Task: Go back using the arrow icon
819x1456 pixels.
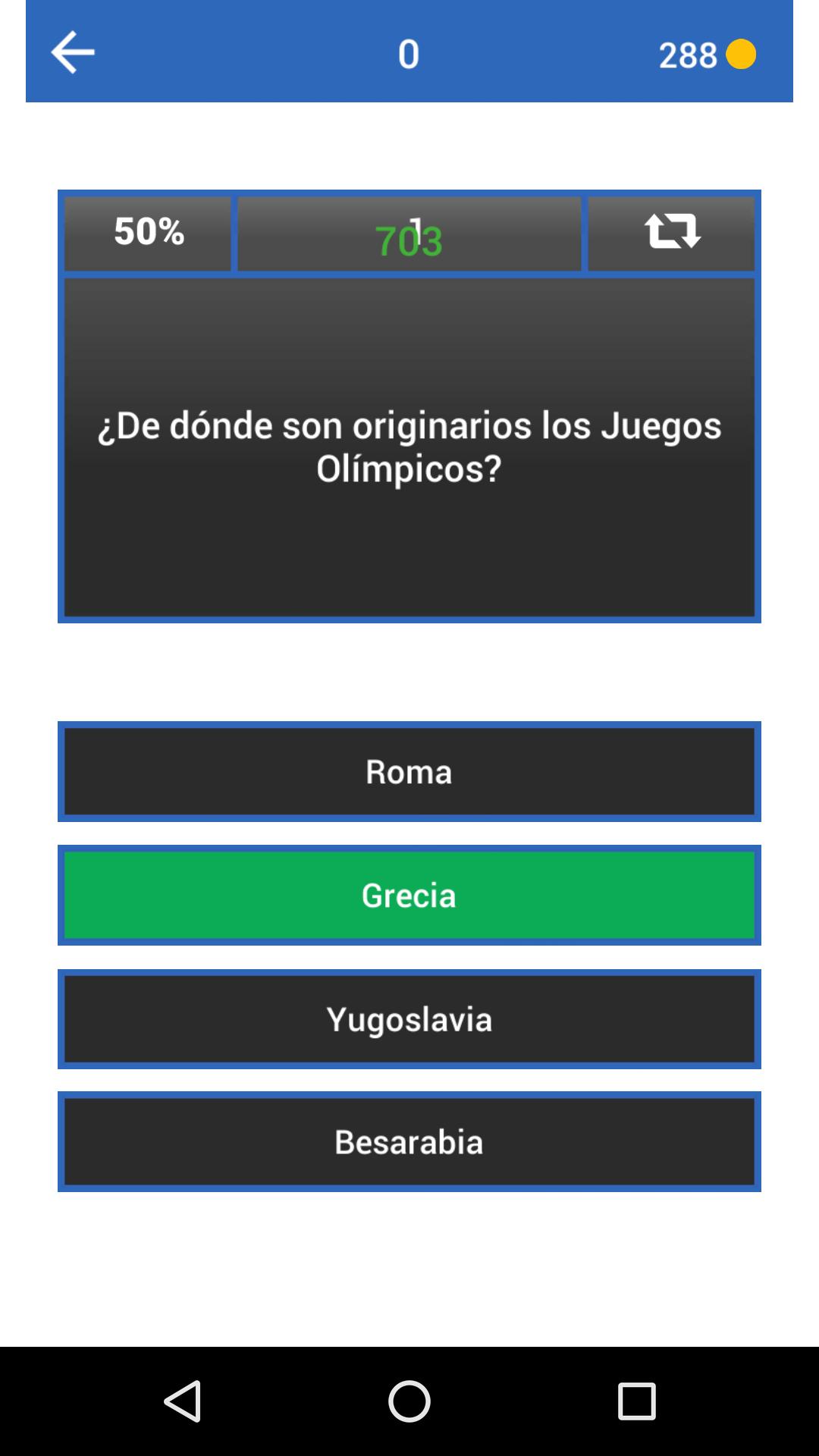Action: coord(73,52)
